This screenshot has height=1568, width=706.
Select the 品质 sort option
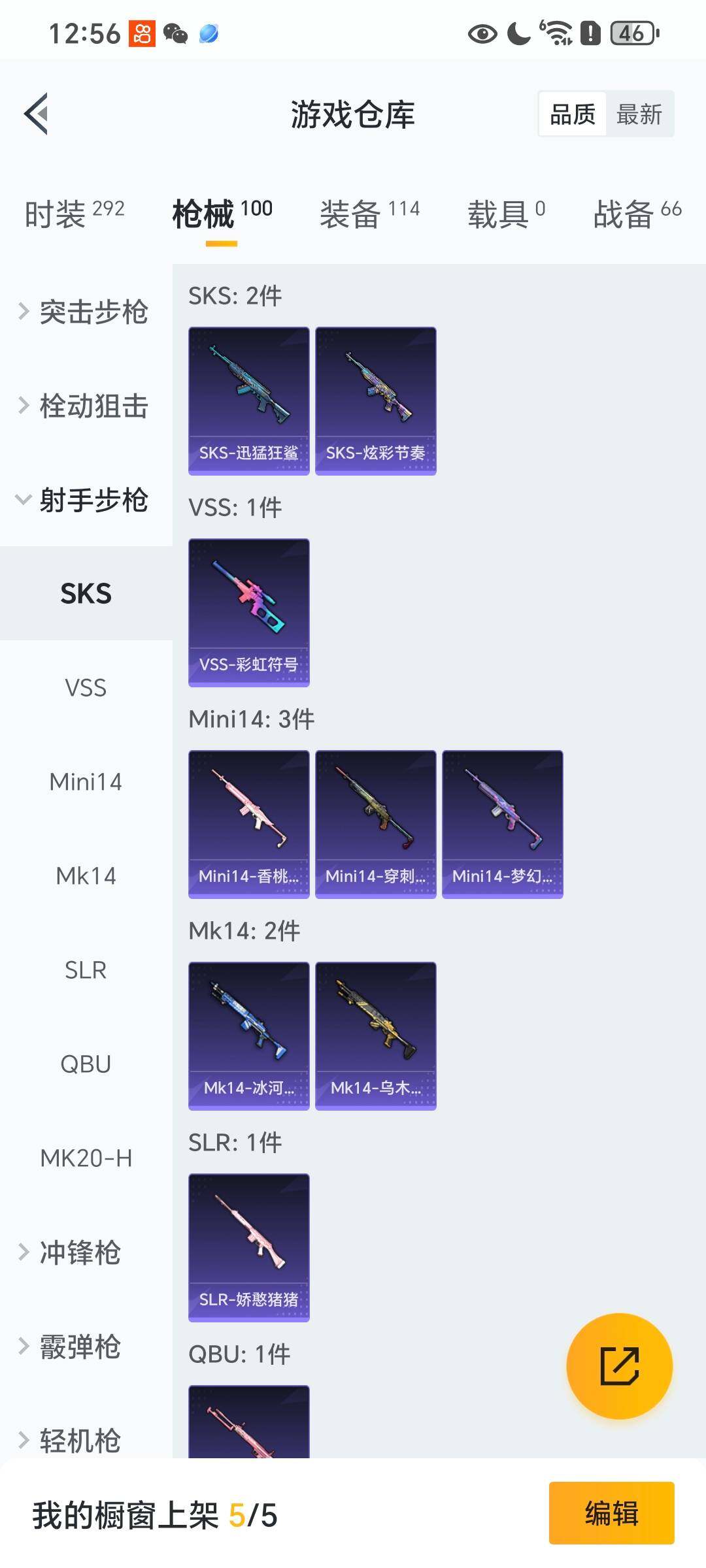click(x=572, y=114)
